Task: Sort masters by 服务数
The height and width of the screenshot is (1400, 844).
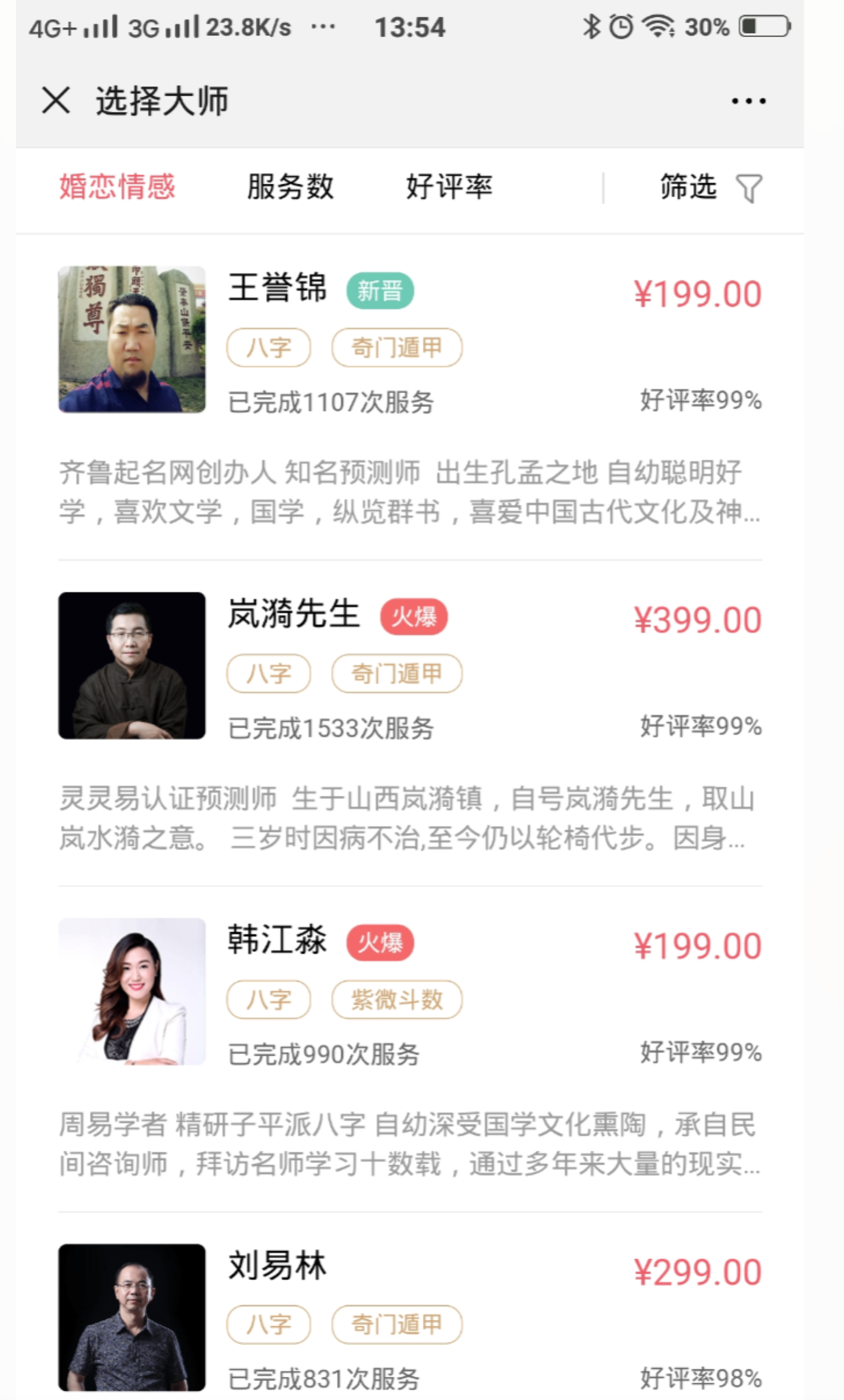Action: pyautogui.click(x=290, y=187)
